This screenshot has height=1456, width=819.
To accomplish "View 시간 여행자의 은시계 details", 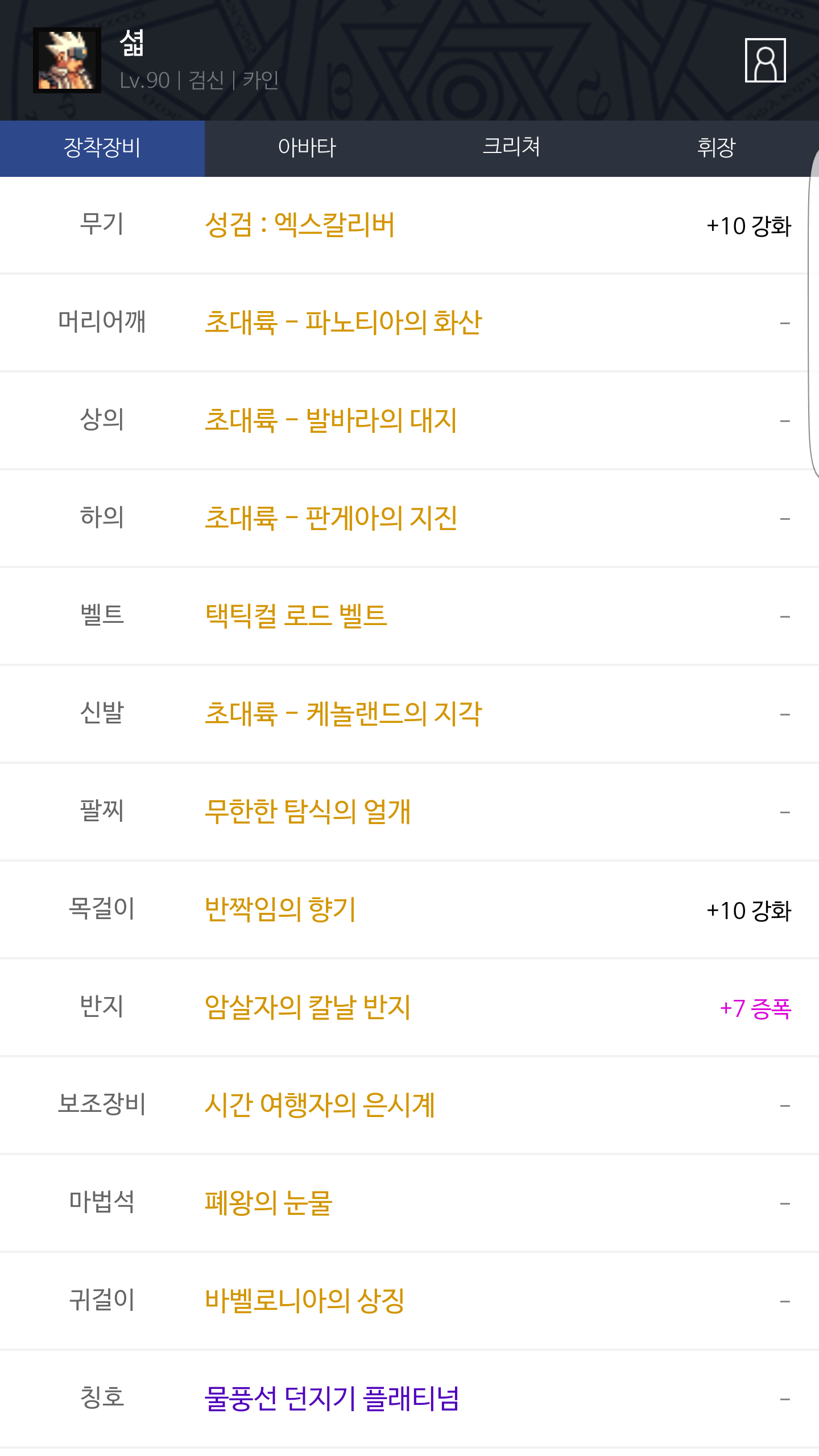I will (320, 1105).
